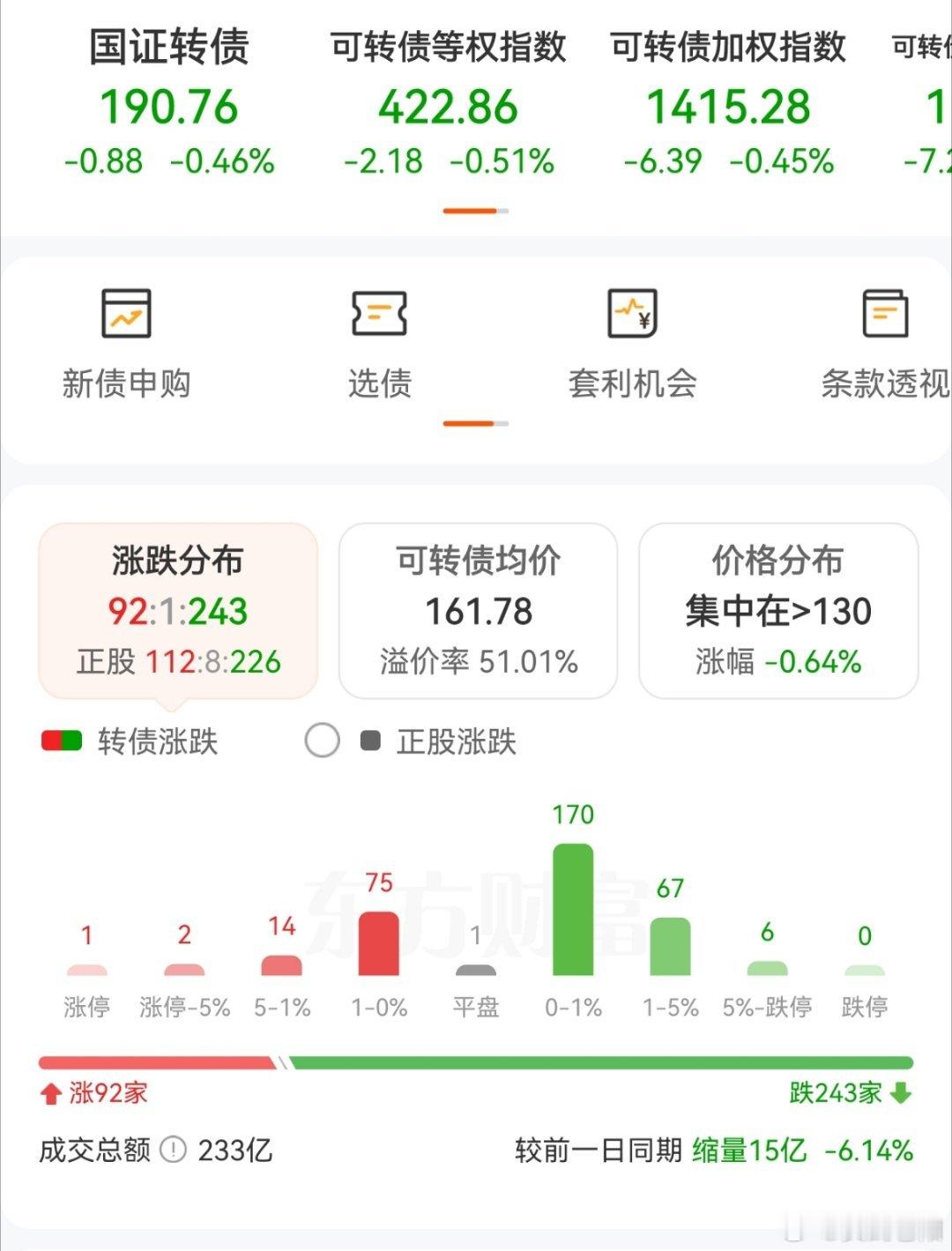Click the red up arrow before 涨92家
The height and width of the screenshot is (1251, 952).
pos(48,1092)
